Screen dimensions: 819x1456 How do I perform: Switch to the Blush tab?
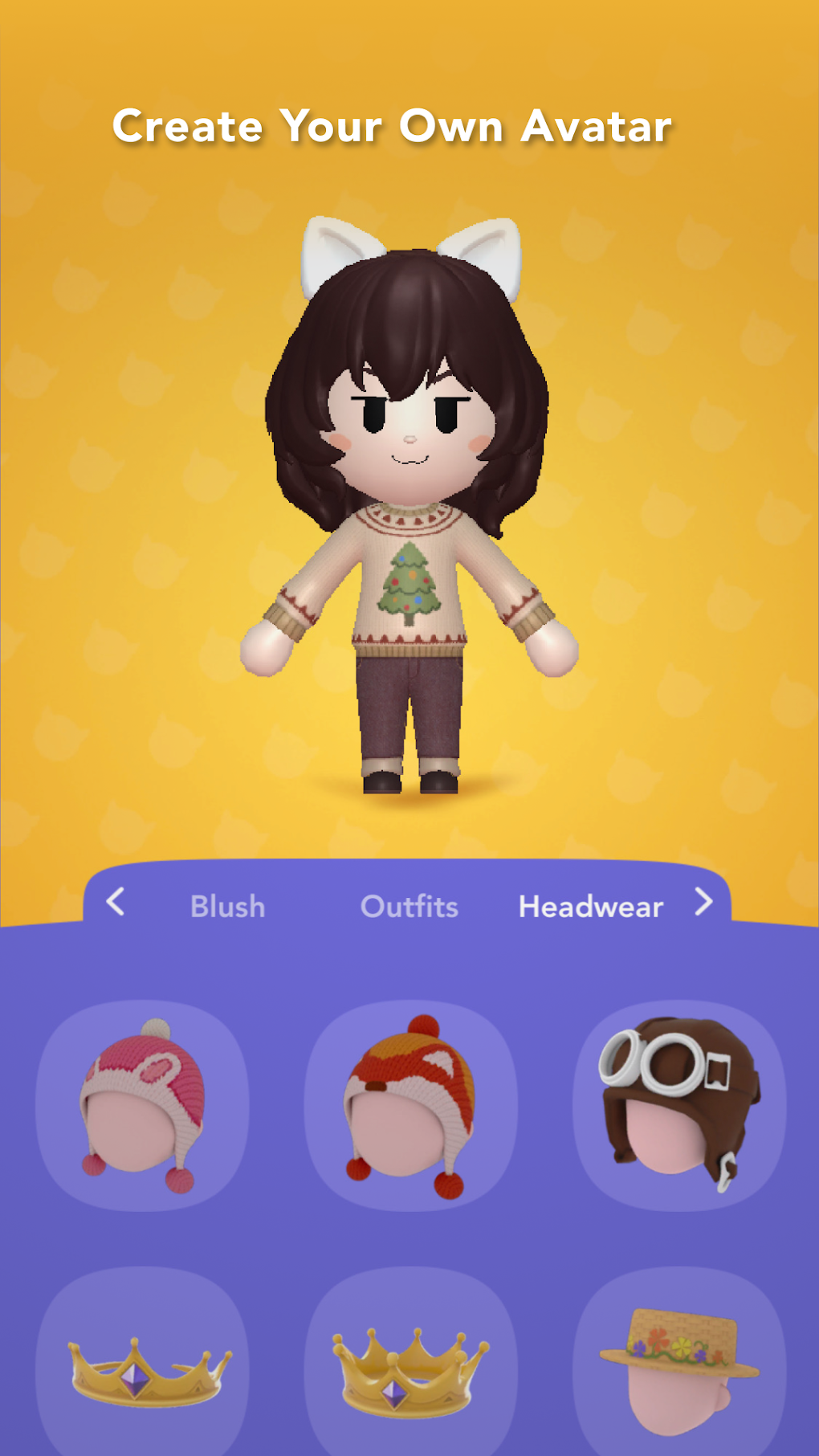227,907
